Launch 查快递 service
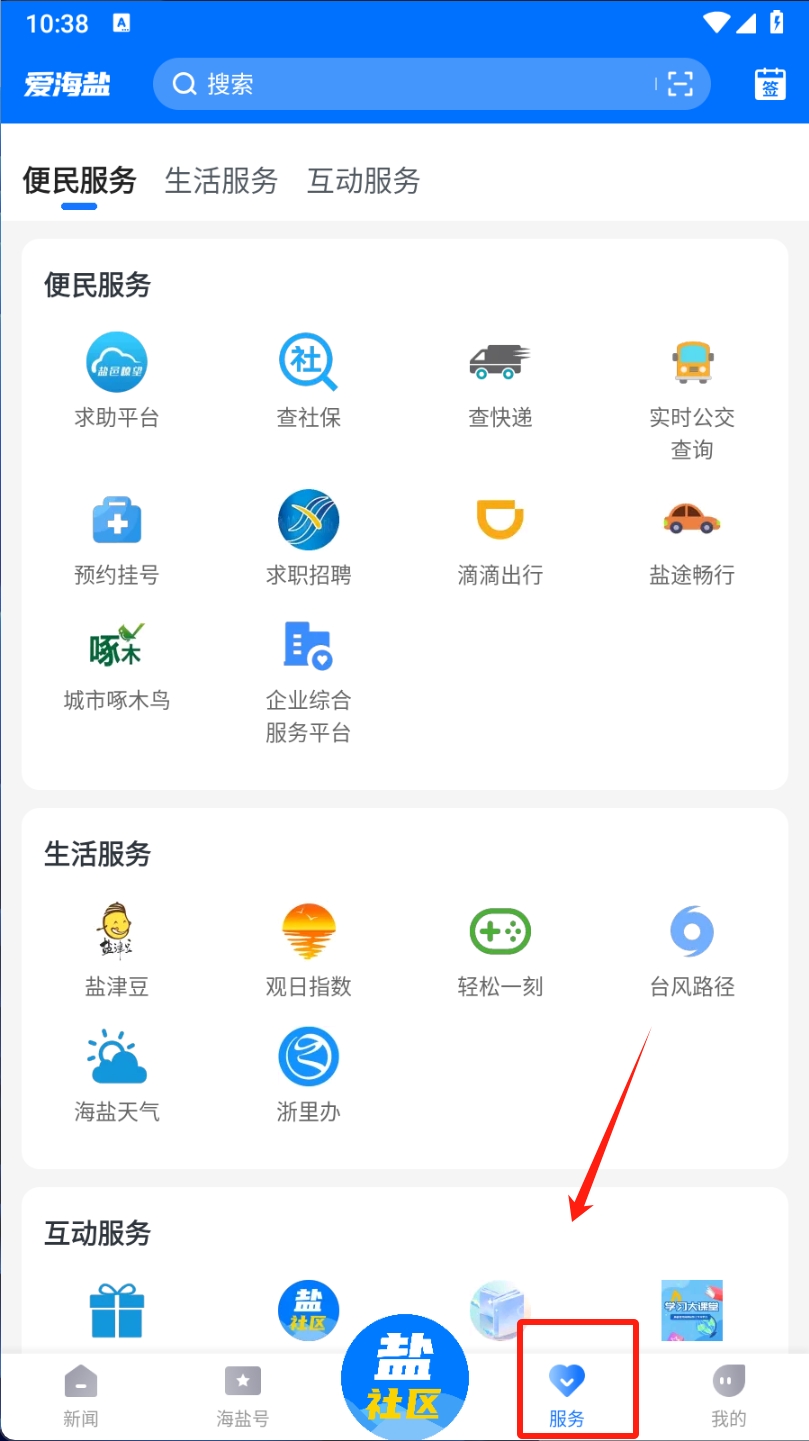The image size is (809, 1441). point(500,380)
